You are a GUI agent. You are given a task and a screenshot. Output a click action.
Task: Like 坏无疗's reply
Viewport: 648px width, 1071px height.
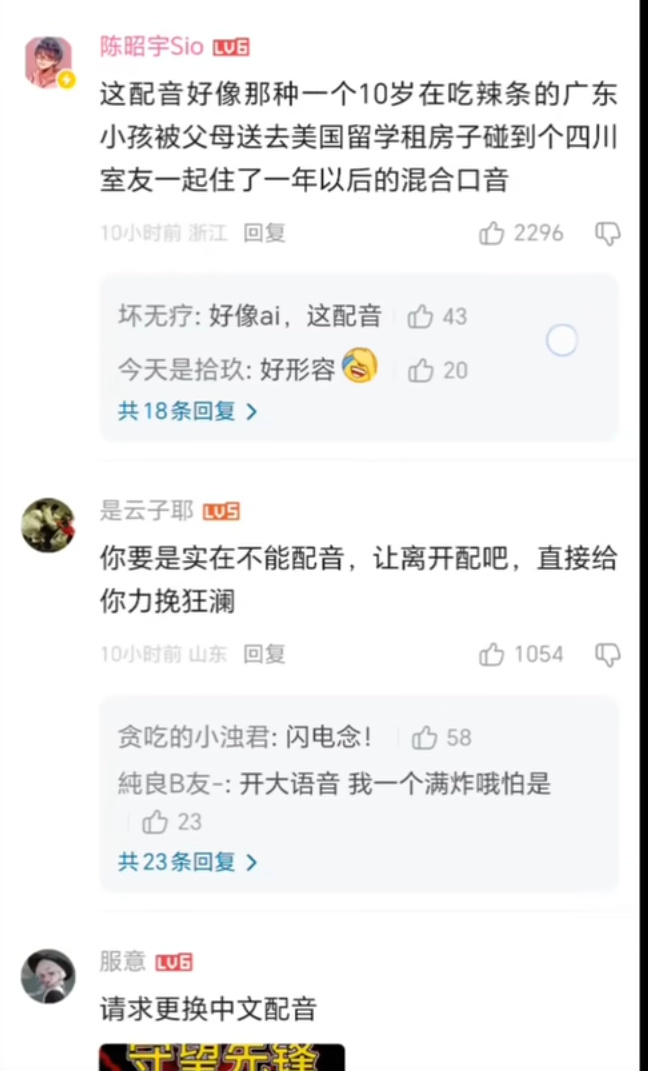[421, 317]
